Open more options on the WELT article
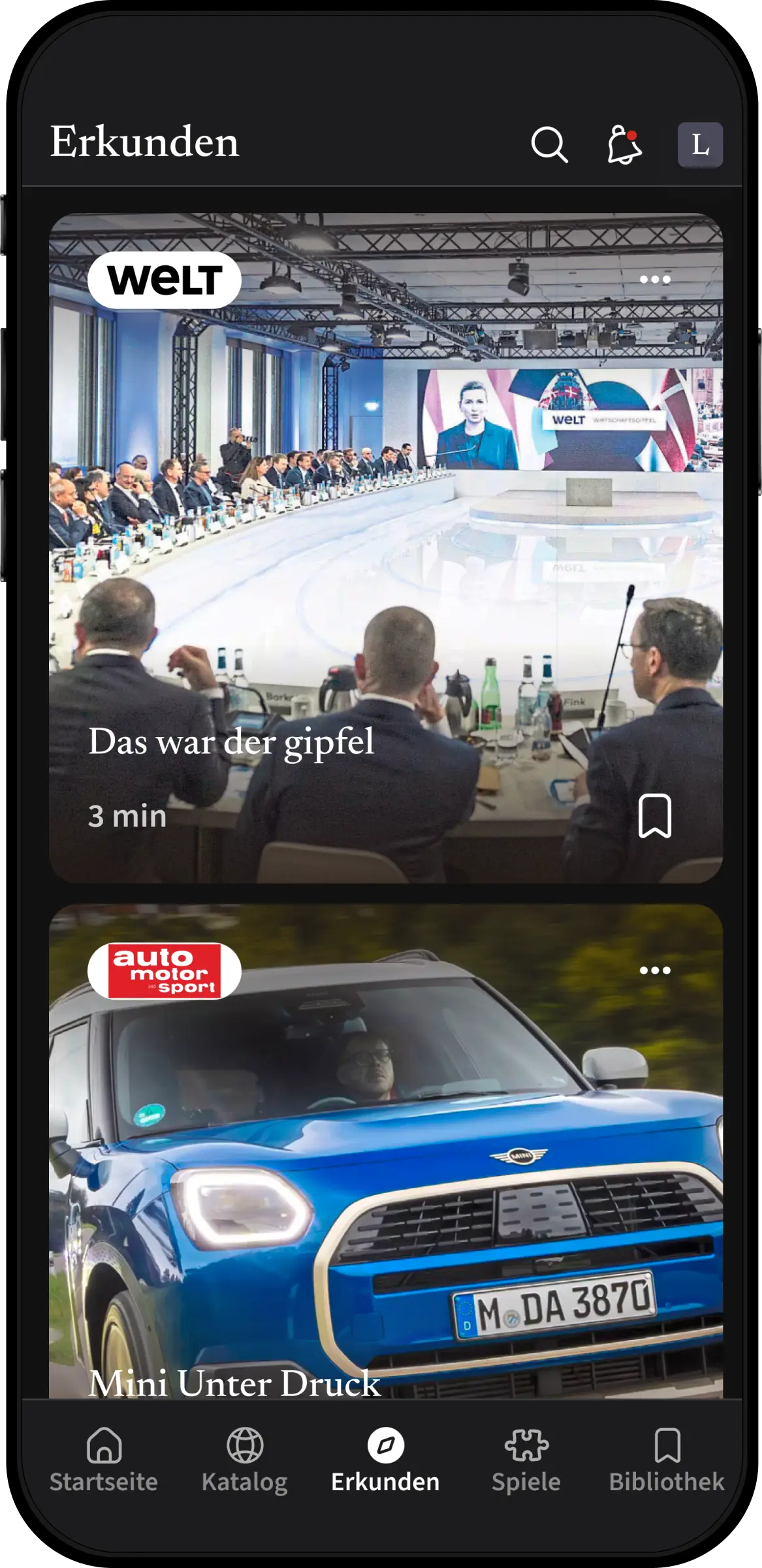The height and width of the screenshot is (1568, 762). pos(655,280)
